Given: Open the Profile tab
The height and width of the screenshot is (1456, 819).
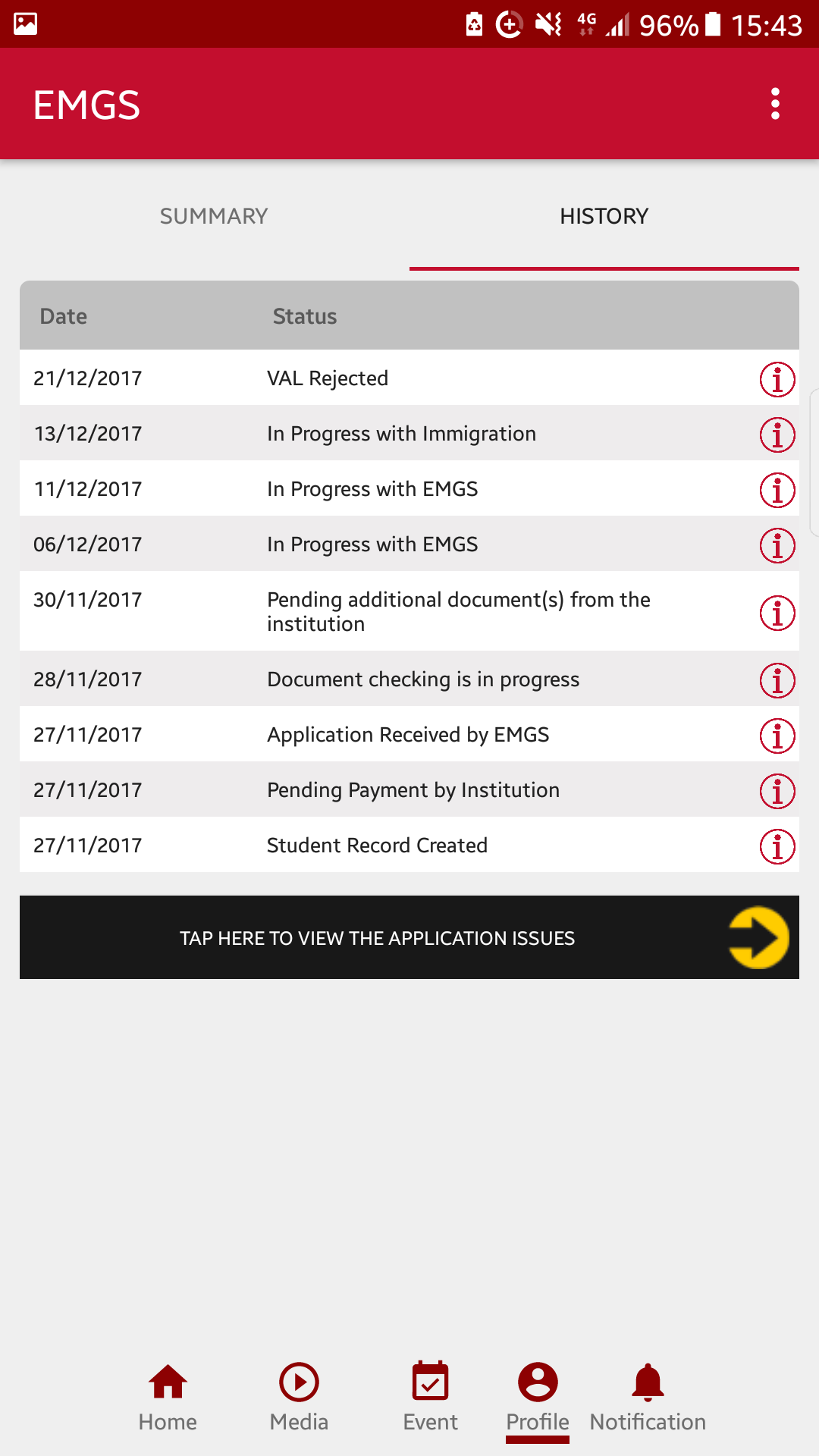Looking at the screenshot, I should click(538, 1398).
